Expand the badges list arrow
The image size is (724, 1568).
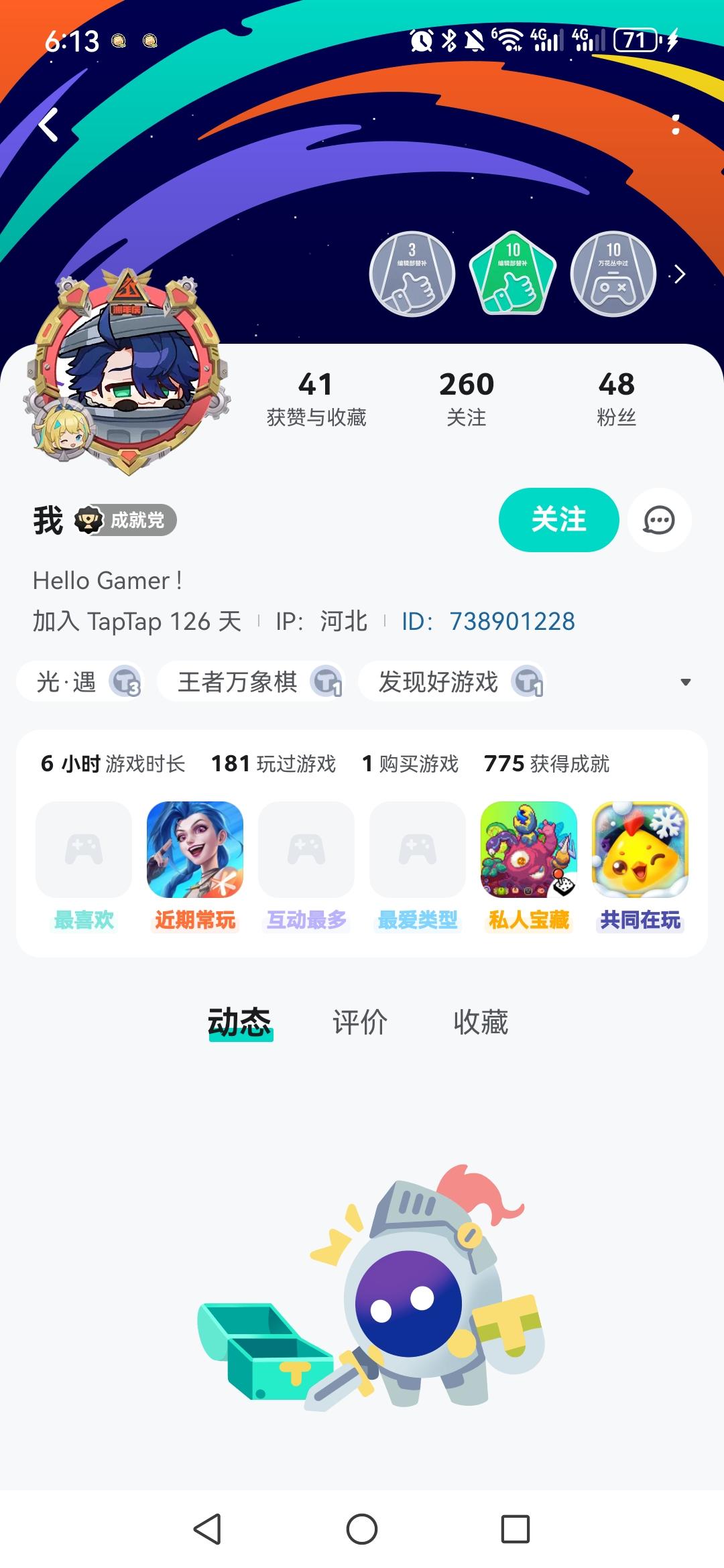pyautogui.click(x=680, y=274)
